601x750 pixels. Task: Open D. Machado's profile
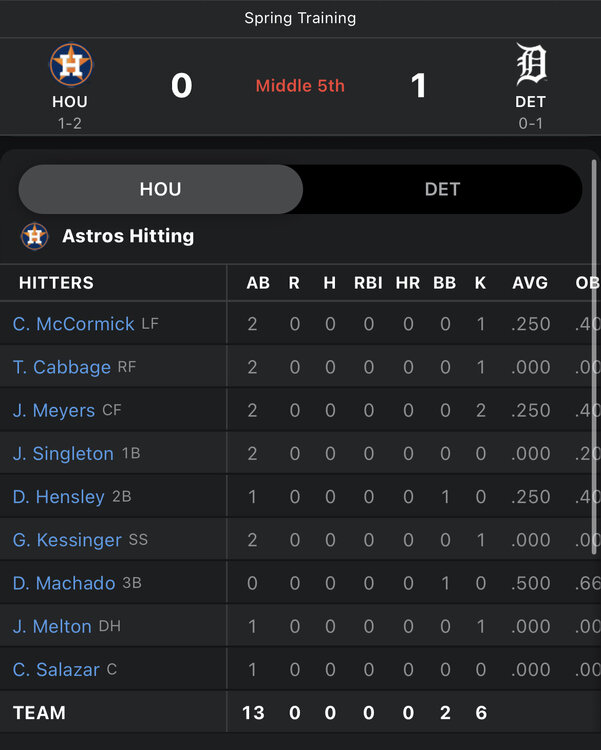(x=64, y=583)
